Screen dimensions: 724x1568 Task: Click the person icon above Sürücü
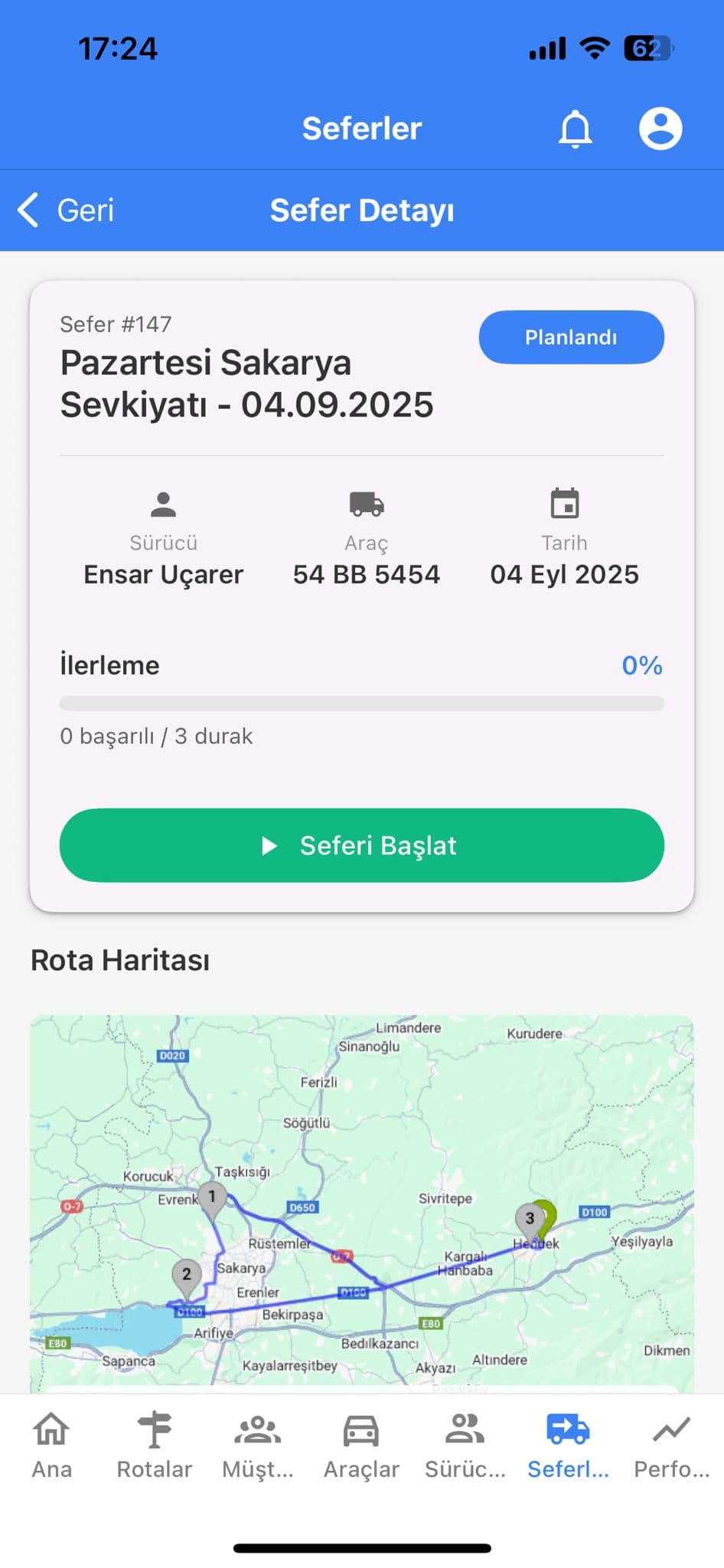[x=162, y=505]
